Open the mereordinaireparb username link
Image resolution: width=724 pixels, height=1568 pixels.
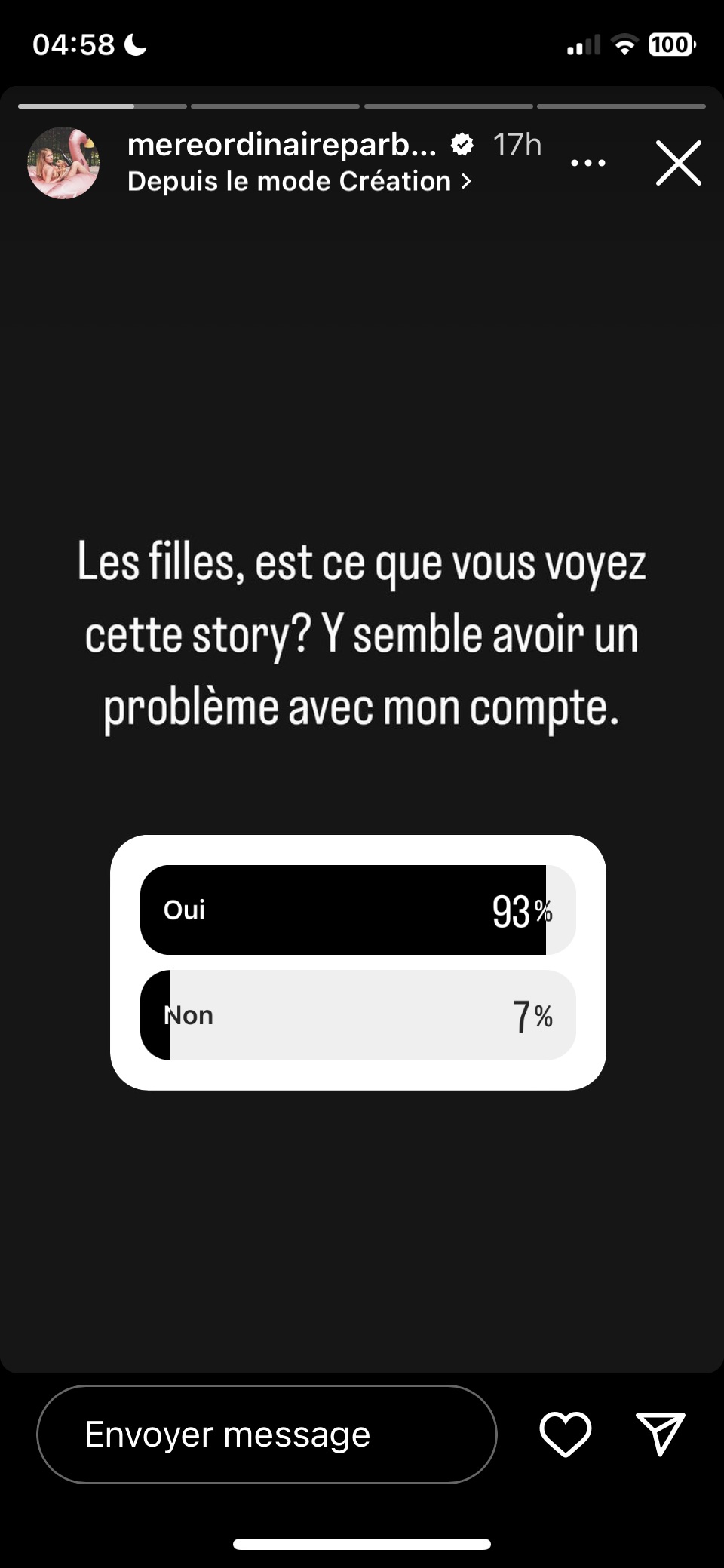coord(282,145)
